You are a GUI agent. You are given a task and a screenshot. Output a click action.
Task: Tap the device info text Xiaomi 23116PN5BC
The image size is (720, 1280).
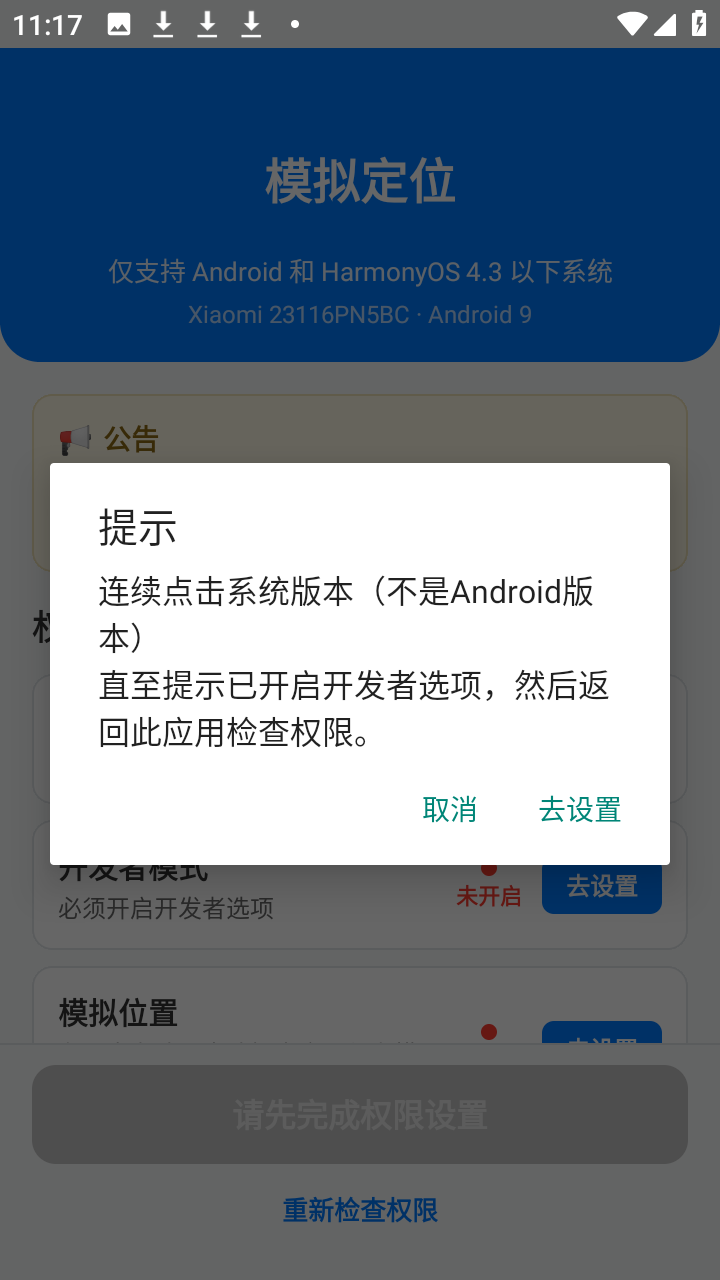[360, 314]
